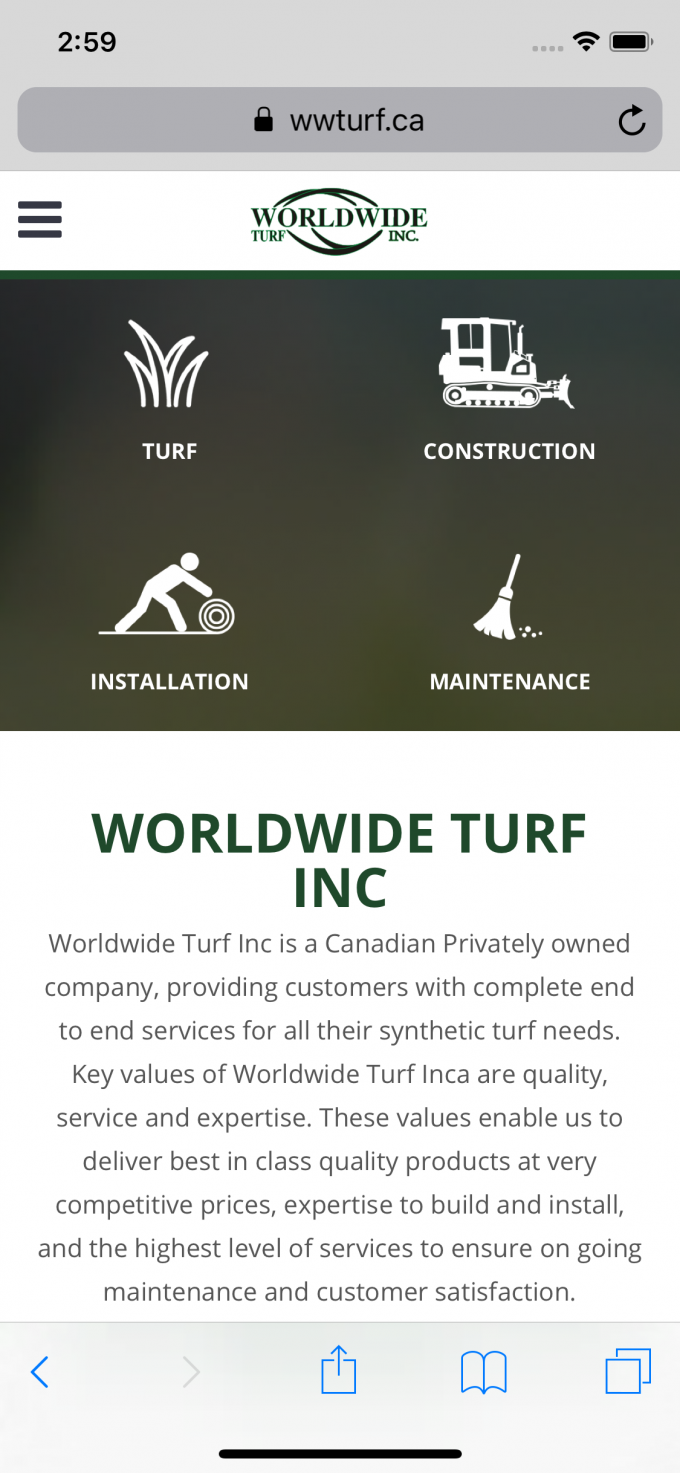Open the Maintenance section
This screenshot has width=680, height=1473.
coord(509,622)
